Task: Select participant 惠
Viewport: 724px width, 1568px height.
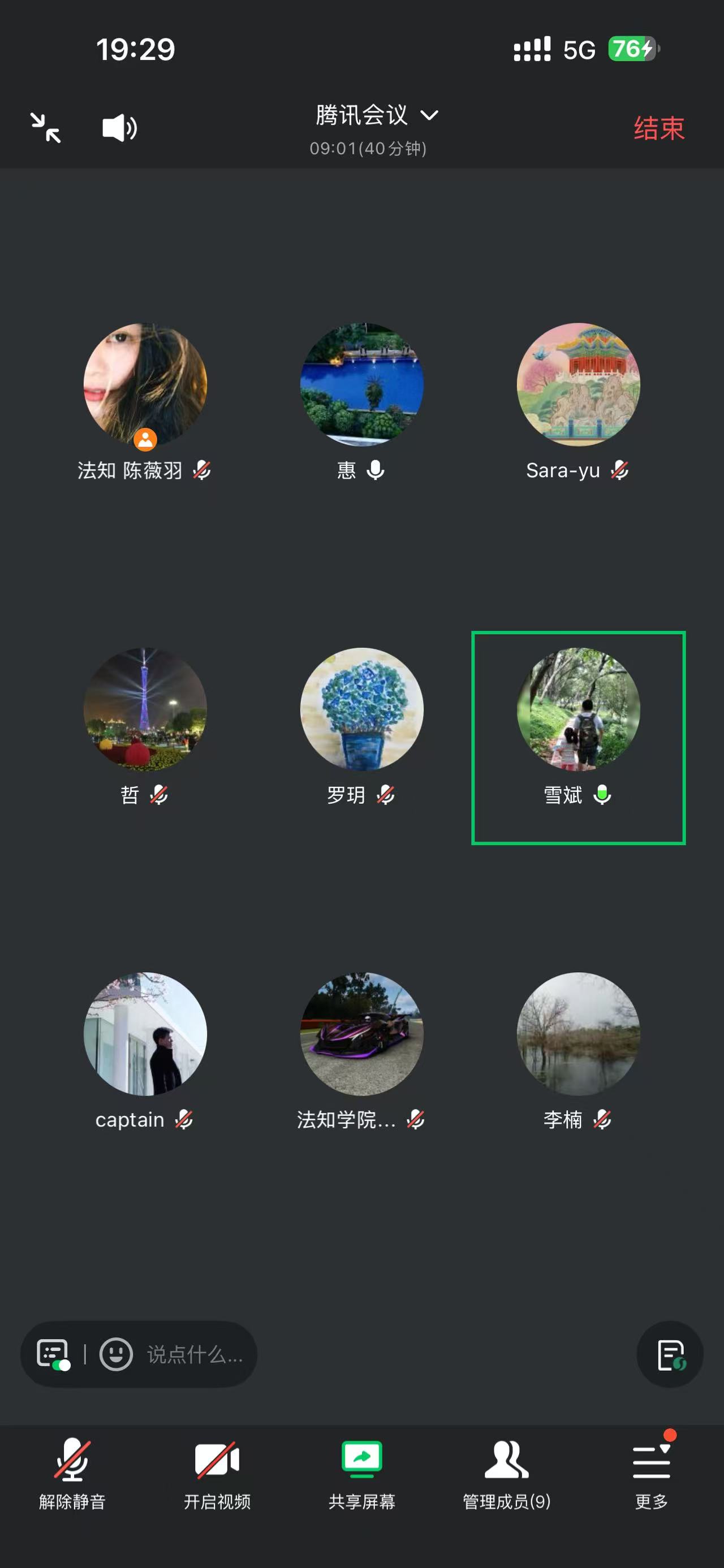Action: (x=361, y=385)
